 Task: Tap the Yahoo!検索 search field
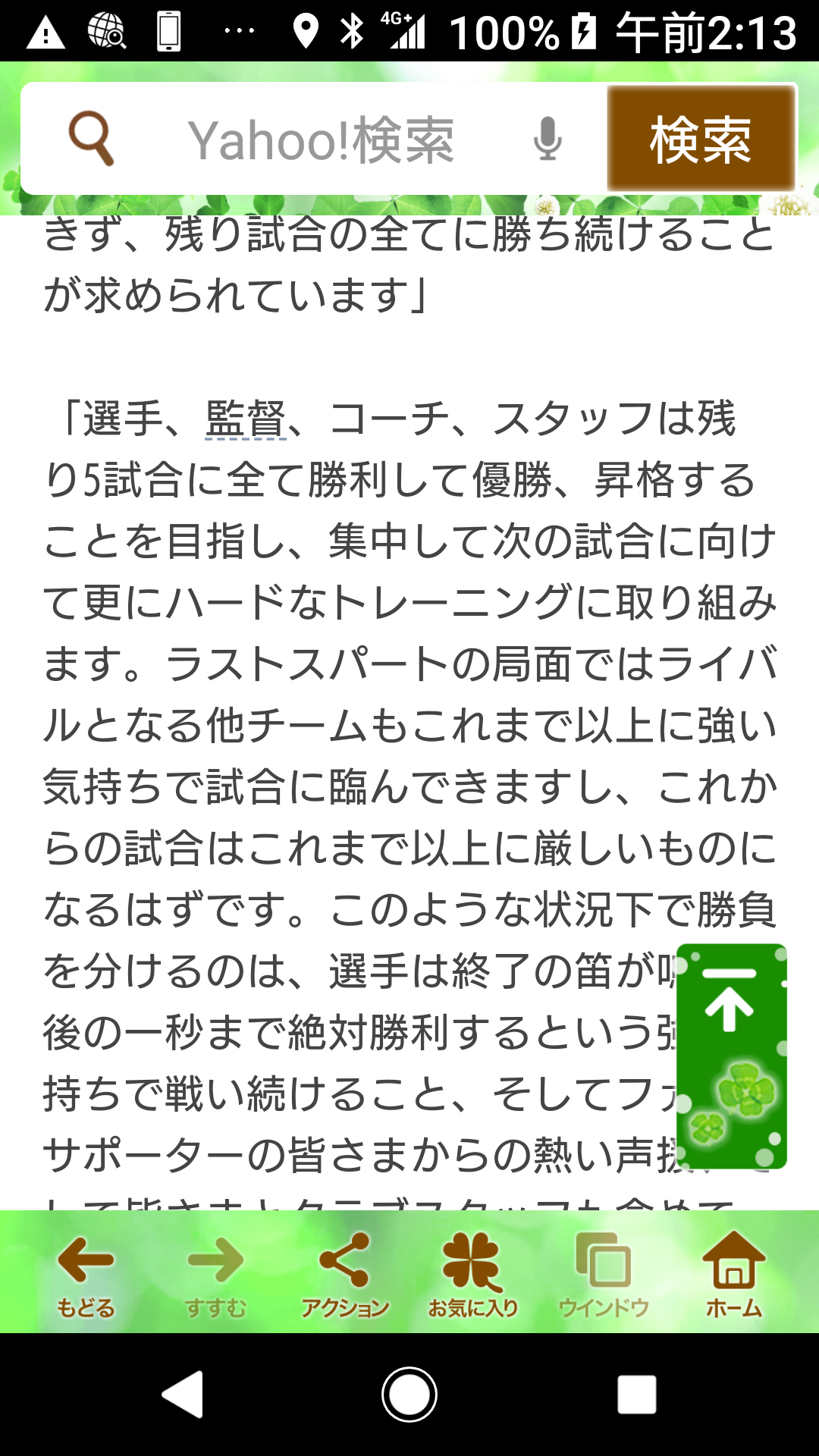tap(321, 140)
